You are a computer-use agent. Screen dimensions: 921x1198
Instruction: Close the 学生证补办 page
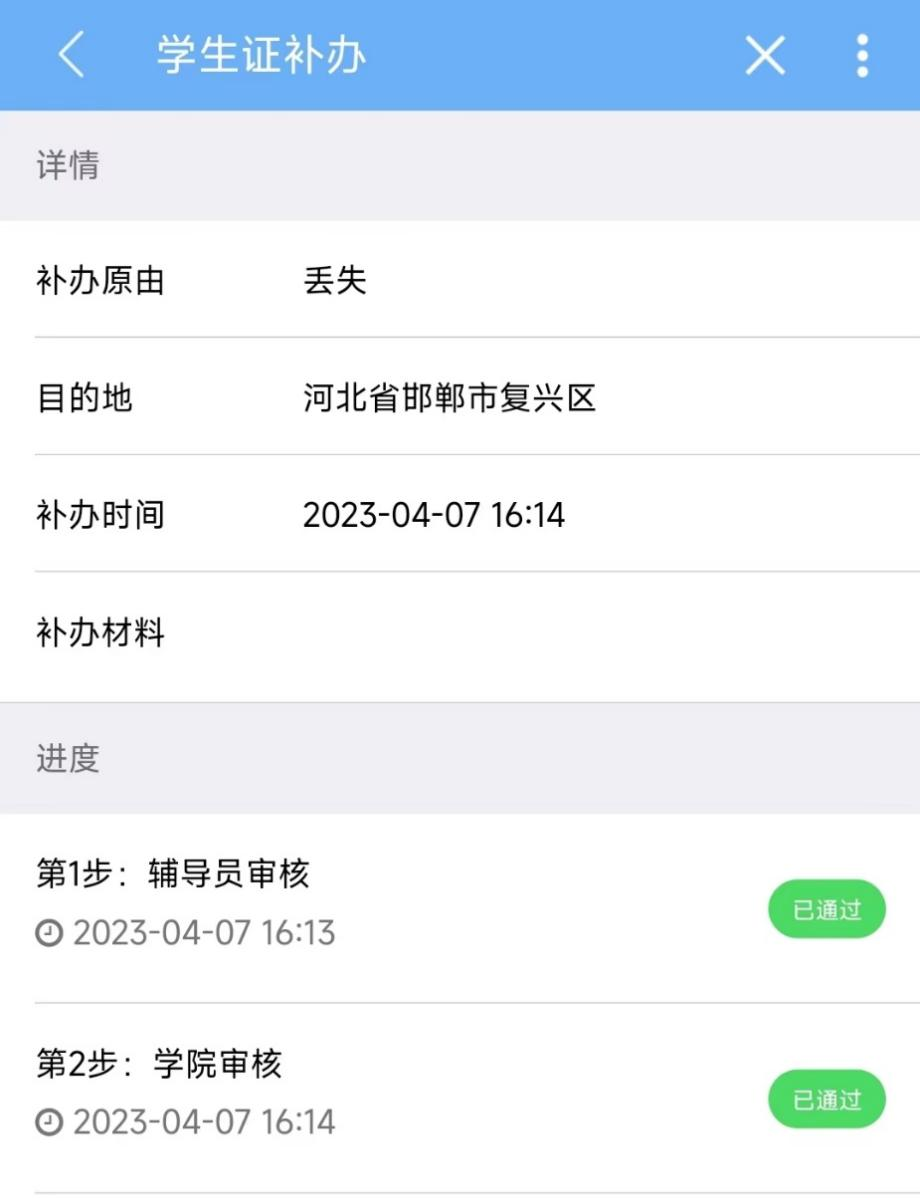point(765,55)
